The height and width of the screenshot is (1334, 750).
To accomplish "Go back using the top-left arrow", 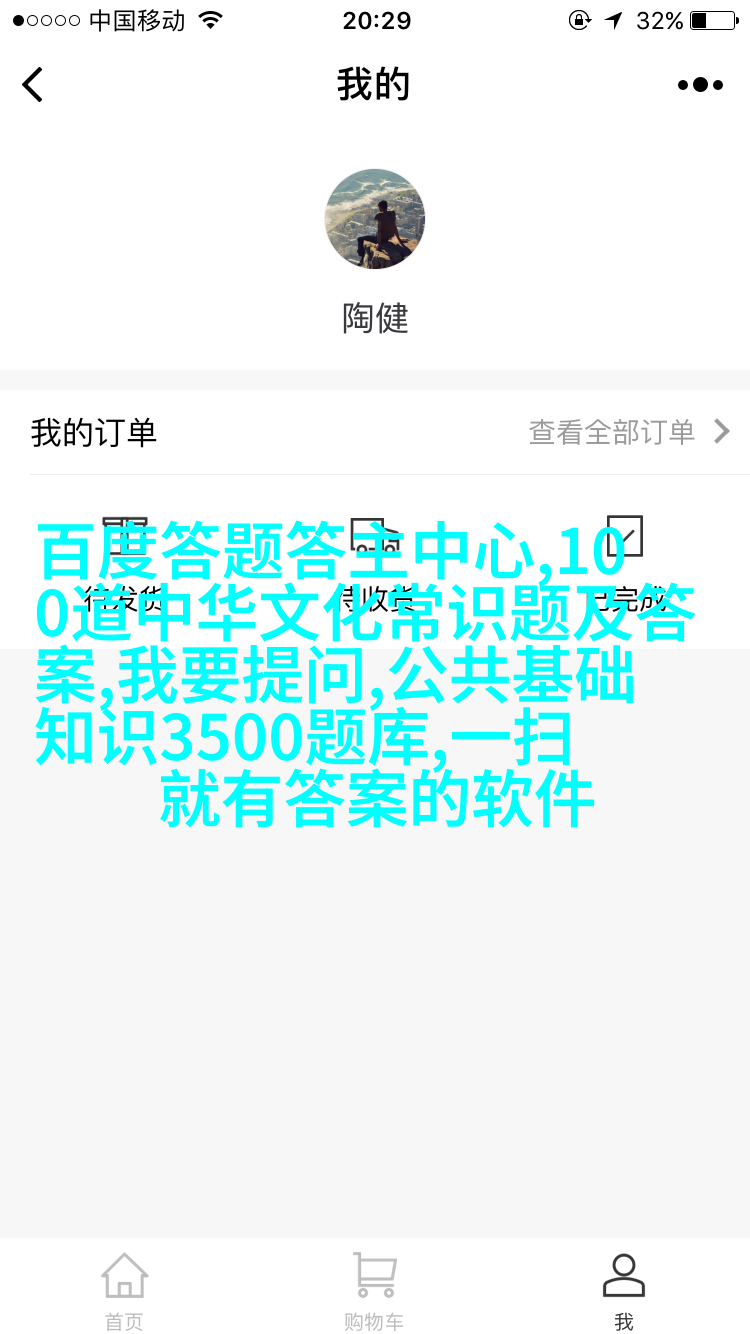I will (x=33, y=85).
